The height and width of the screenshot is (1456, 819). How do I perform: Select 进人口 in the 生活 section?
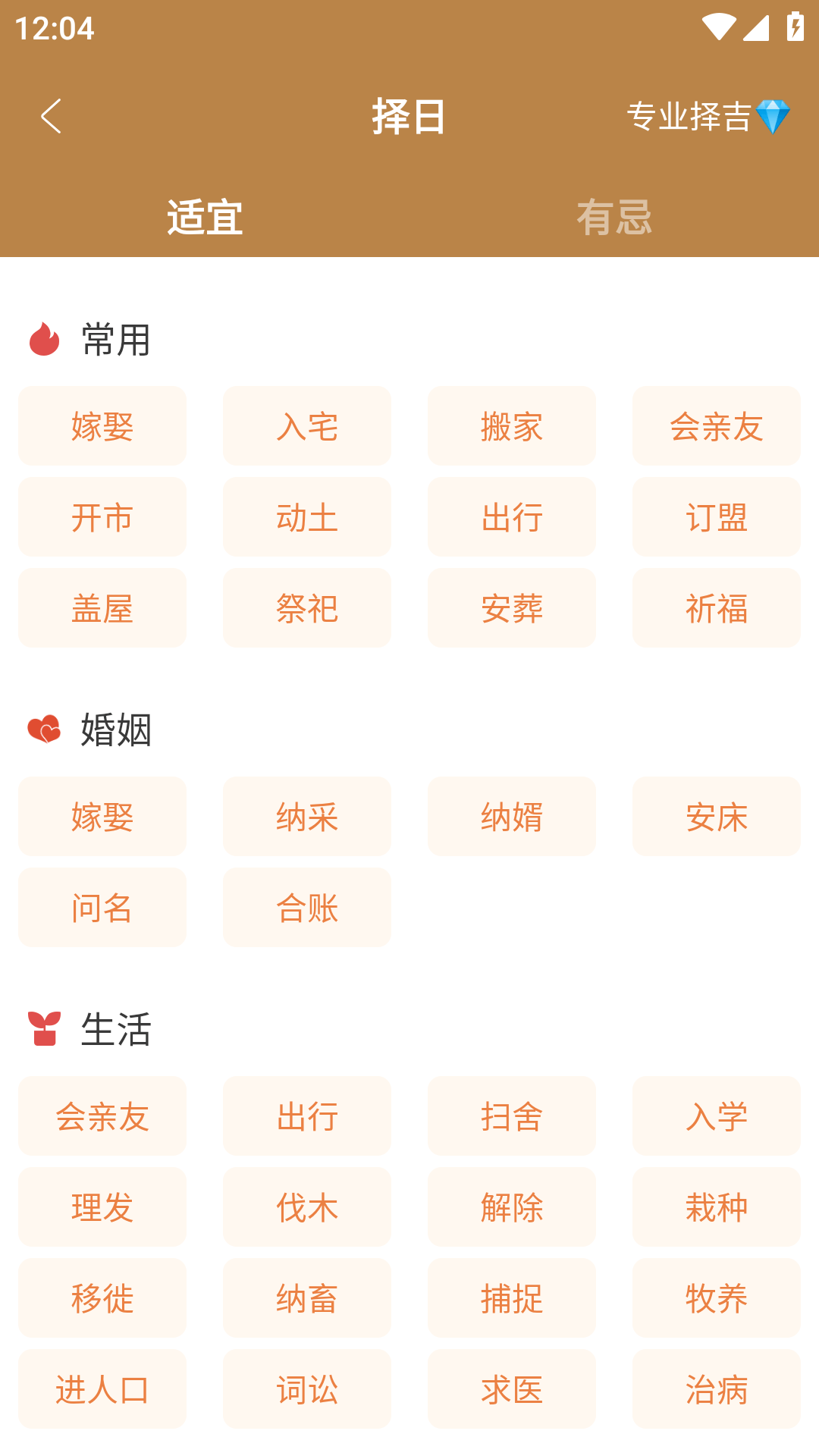point(102,1389)
